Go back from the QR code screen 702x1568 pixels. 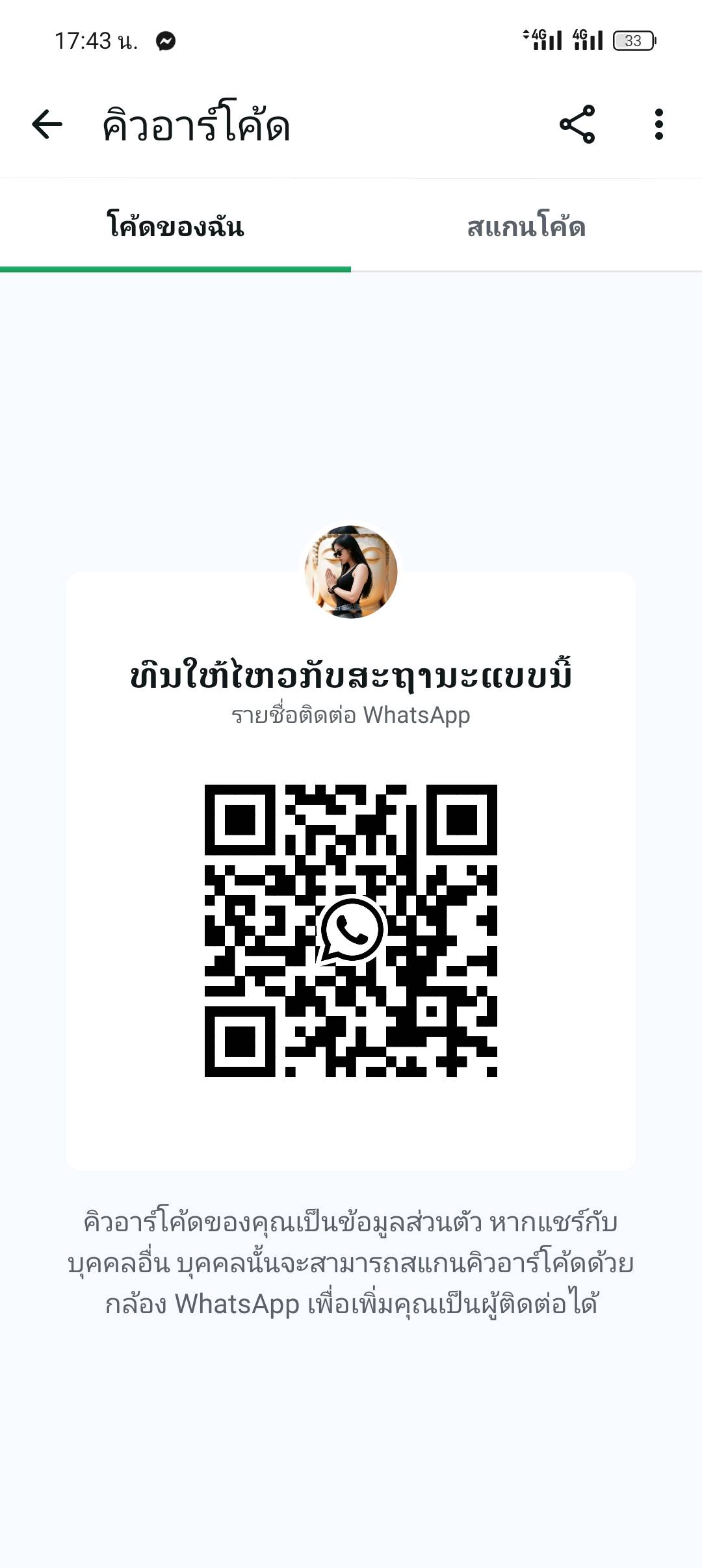(47, 124)
